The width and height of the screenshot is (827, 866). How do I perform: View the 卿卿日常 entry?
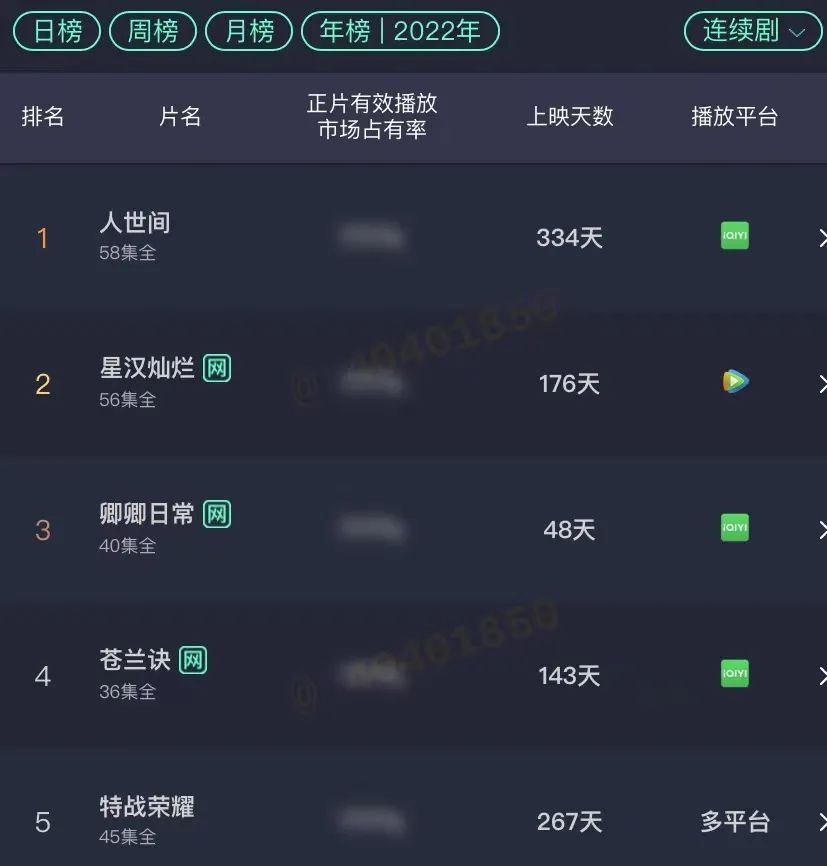(413, 529)
